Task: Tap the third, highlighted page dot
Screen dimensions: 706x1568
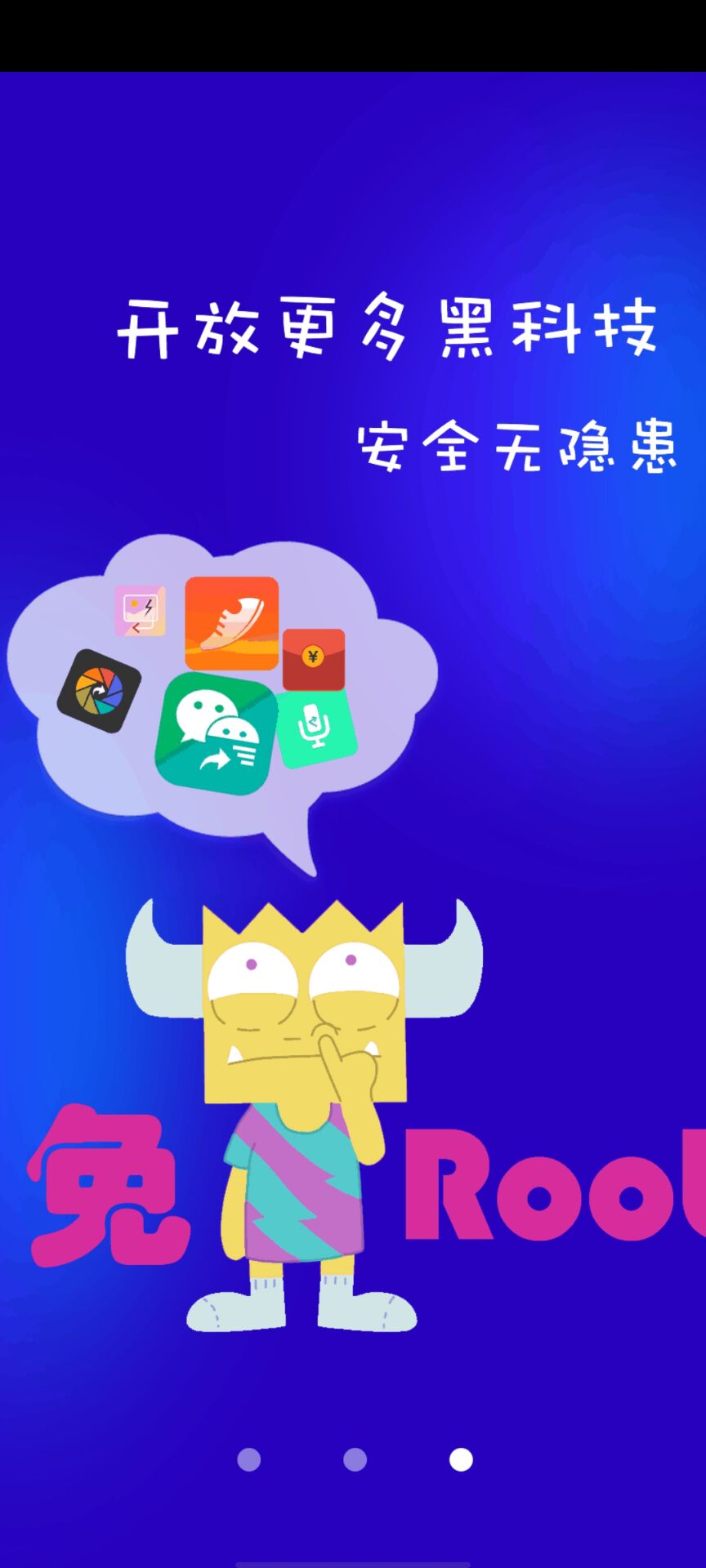Action: (461, 1459)
